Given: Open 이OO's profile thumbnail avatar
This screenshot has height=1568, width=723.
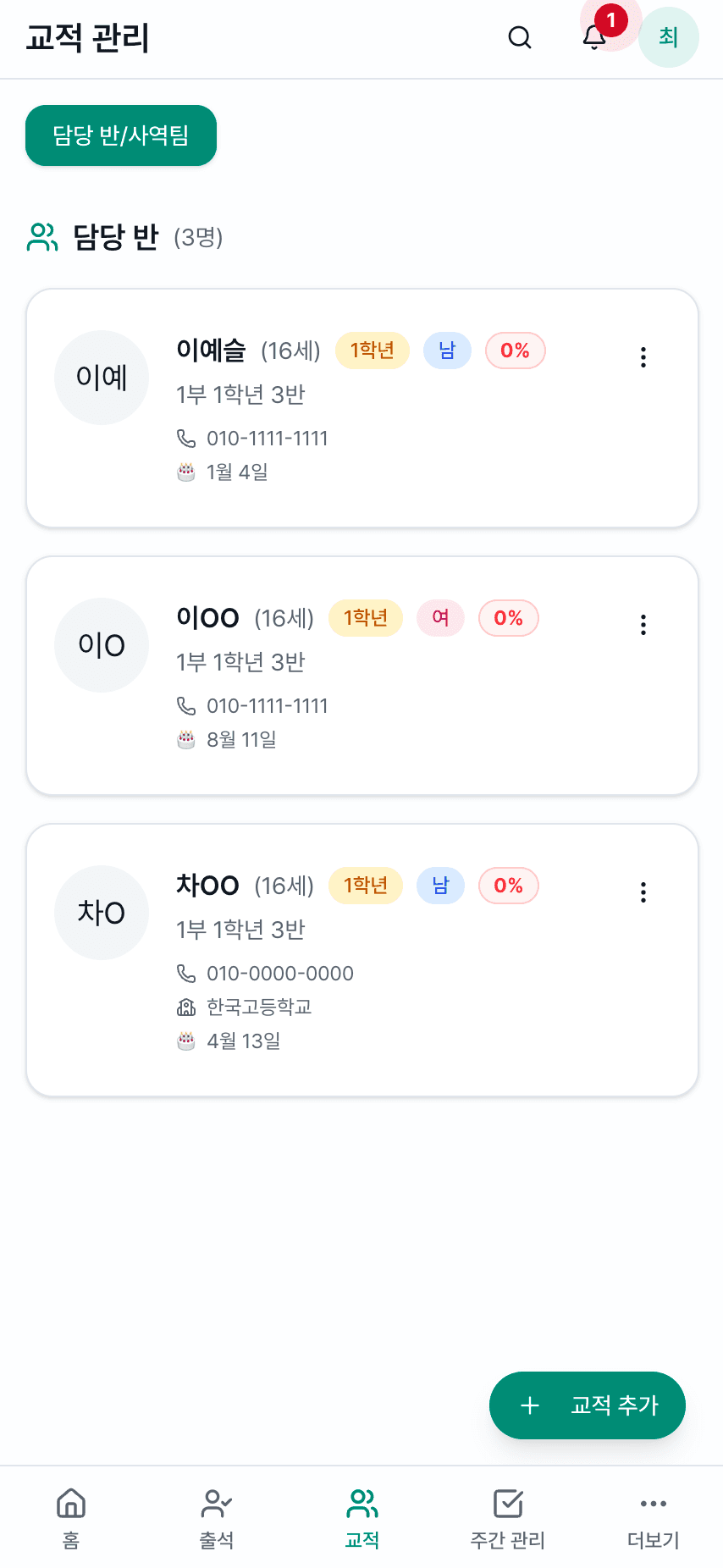Looking at the screenshot, I should click(102, 645).
